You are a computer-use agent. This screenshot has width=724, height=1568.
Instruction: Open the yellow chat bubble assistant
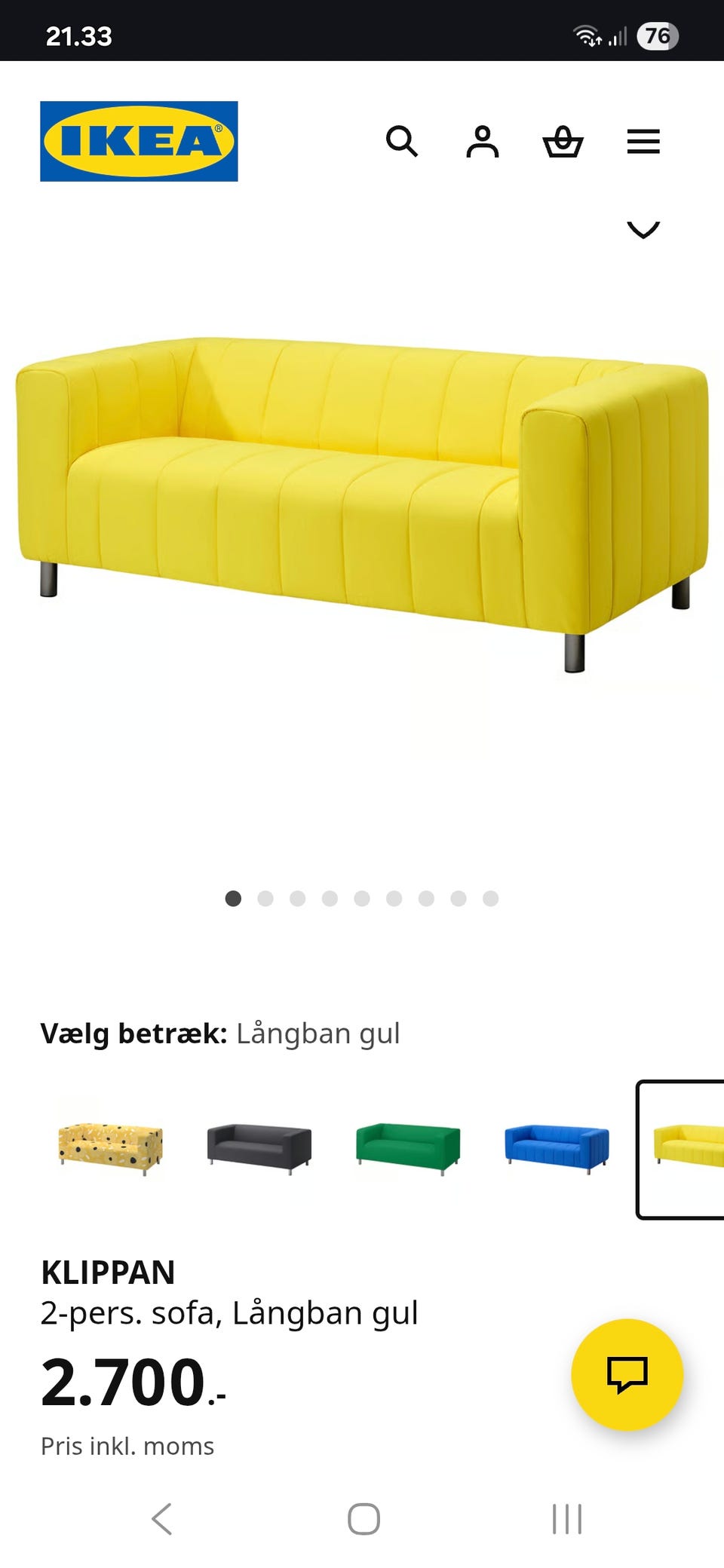(x=630, y=1375)
